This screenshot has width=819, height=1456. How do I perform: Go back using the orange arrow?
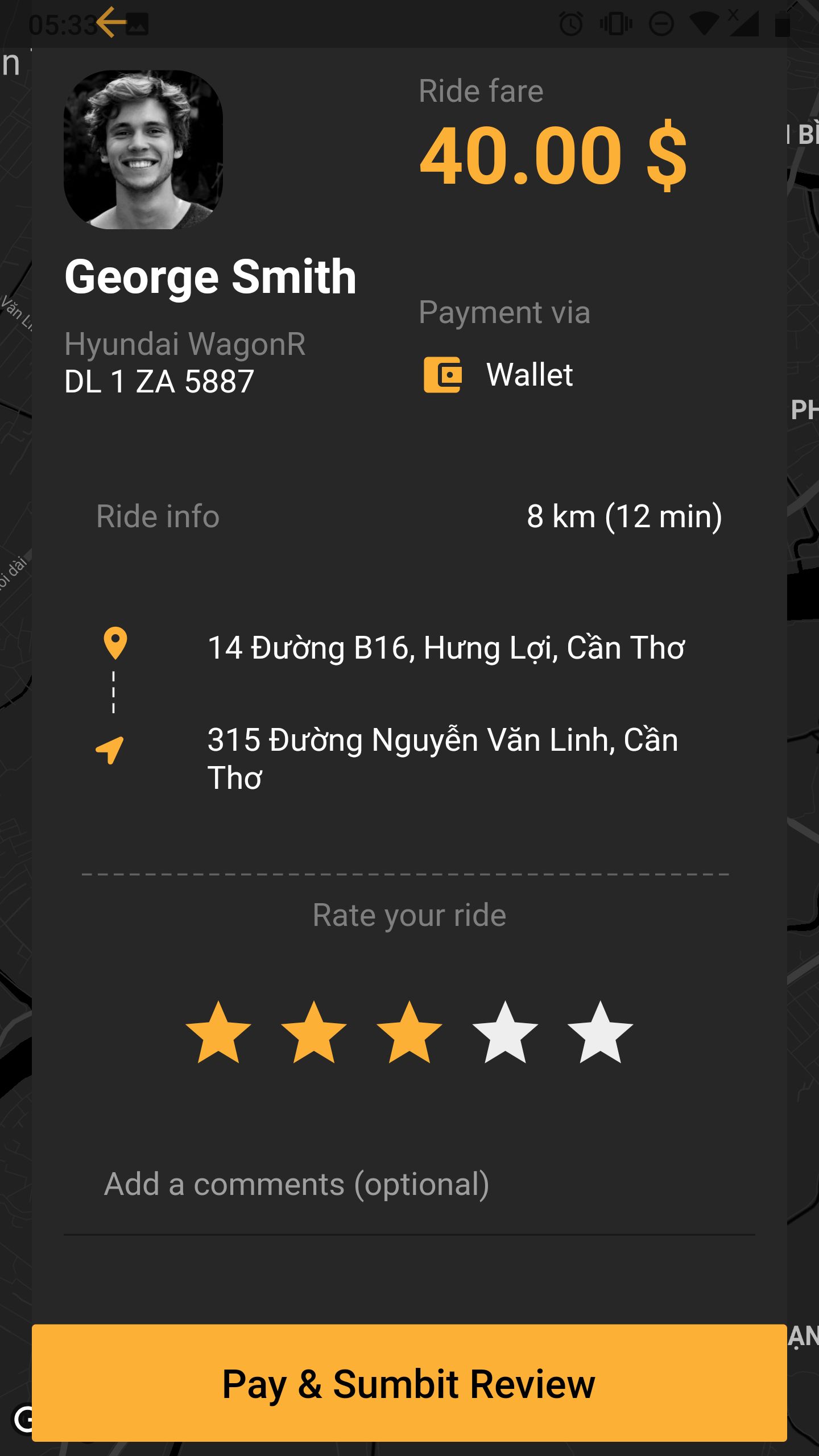click(111, 23)
